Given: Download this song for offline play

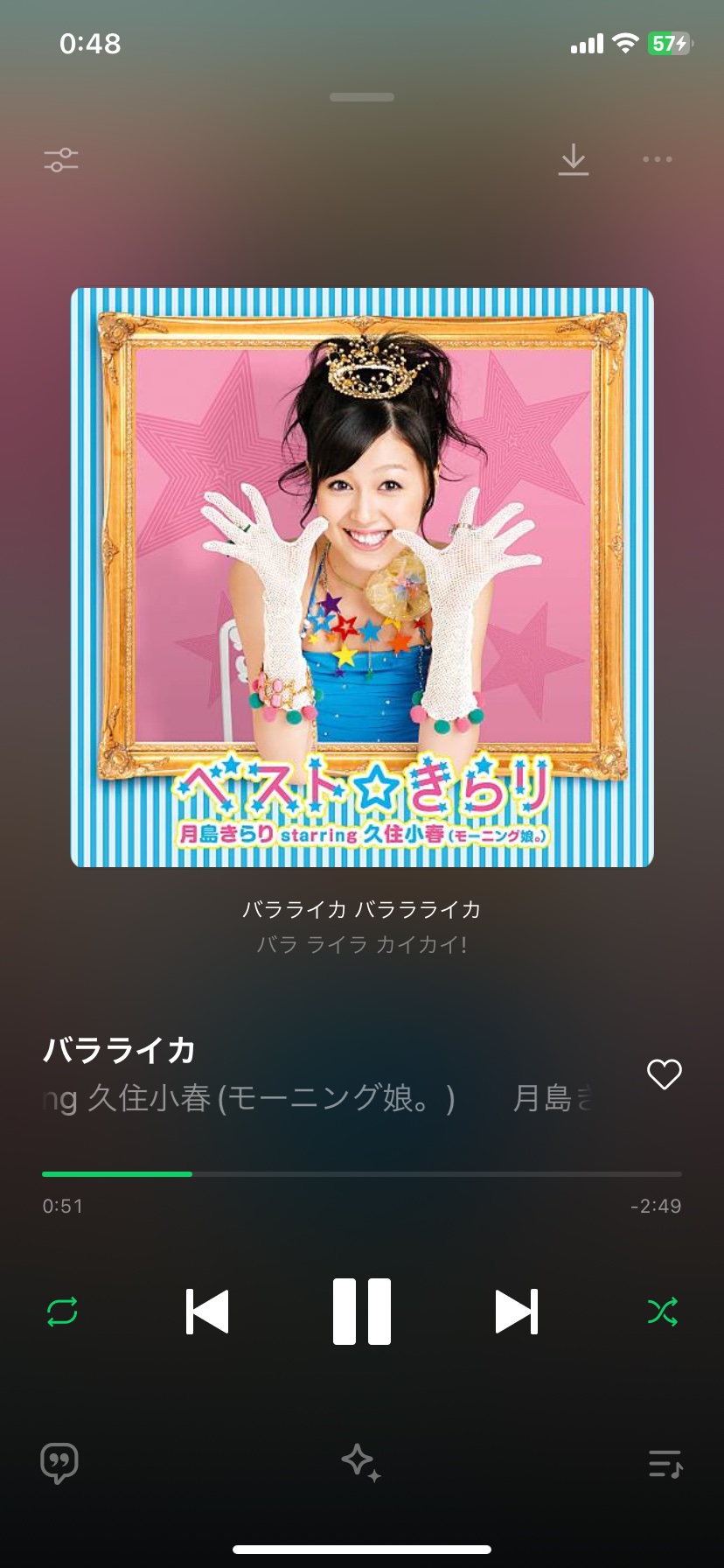Looking at the screenshot, I should pos(574,160).
